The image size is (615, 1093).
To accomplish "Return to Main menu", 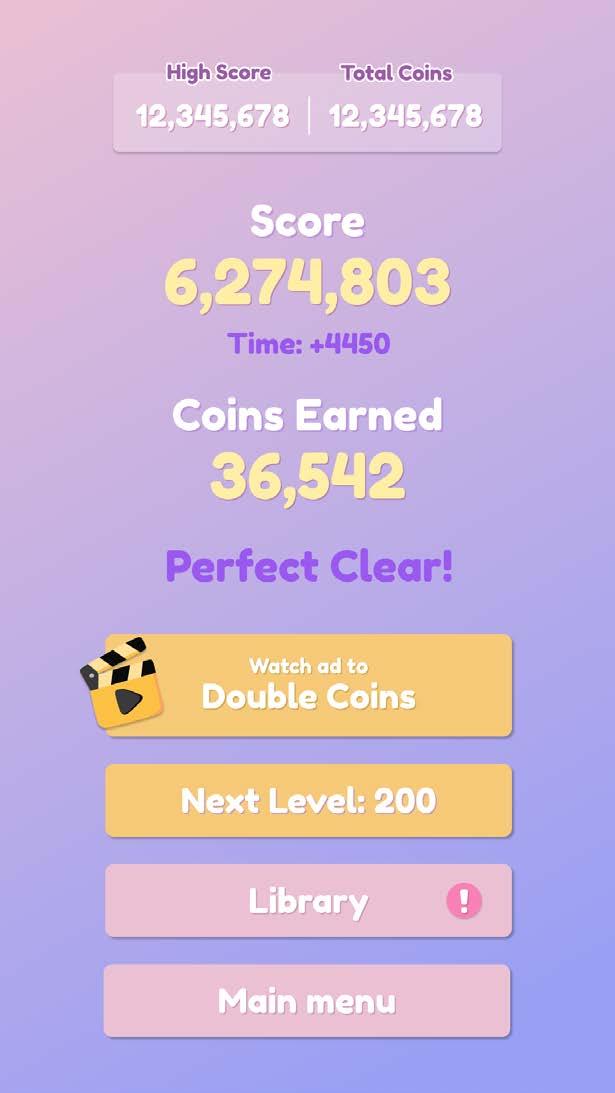I will [307, 1000].
